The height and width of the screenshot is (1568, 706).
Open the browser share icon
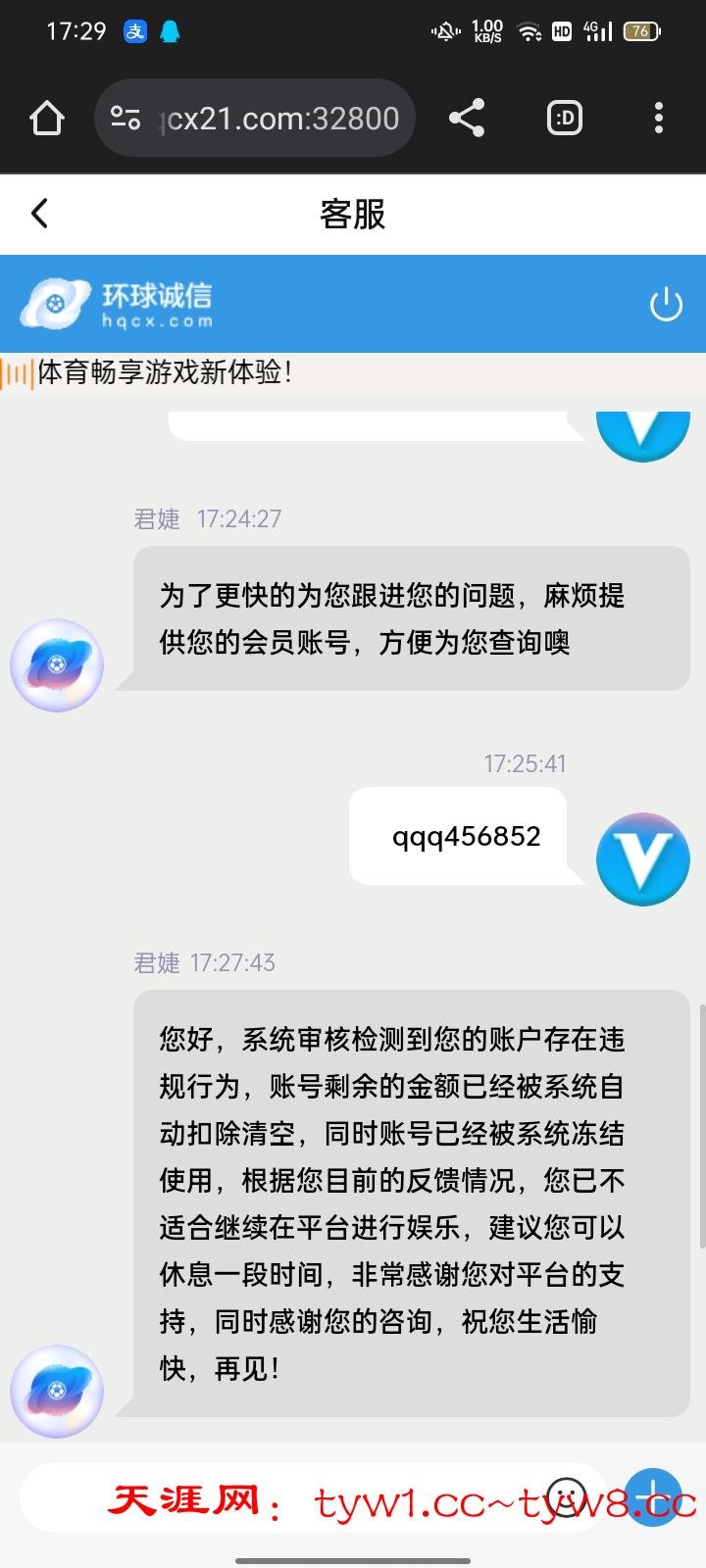click(466, 118)
